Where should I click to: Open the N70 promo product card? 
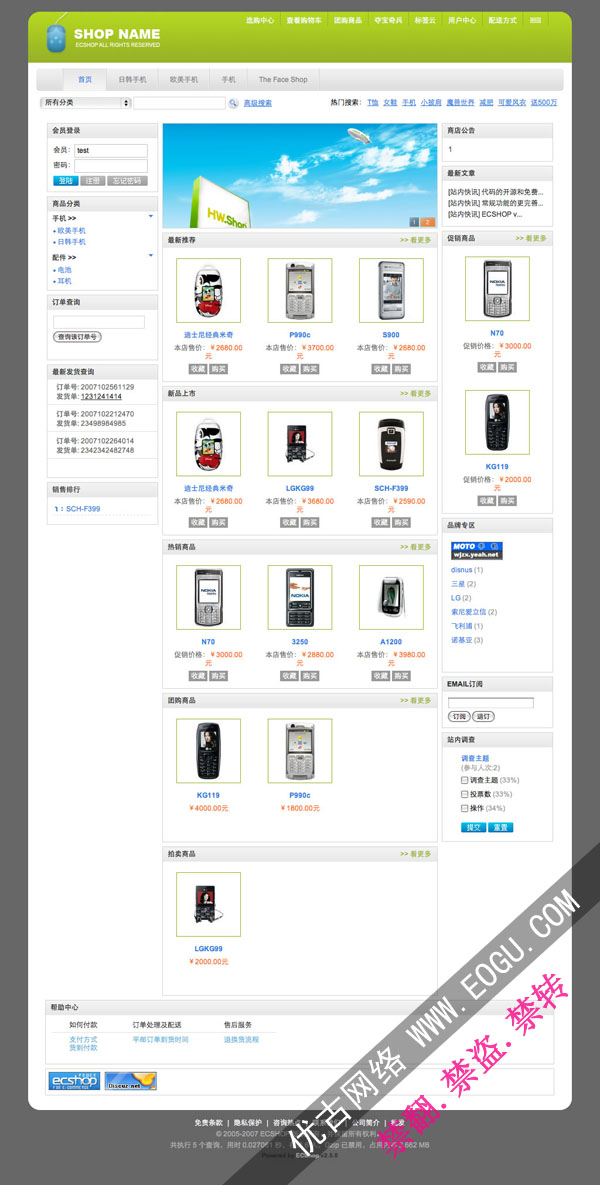point(497,333)
